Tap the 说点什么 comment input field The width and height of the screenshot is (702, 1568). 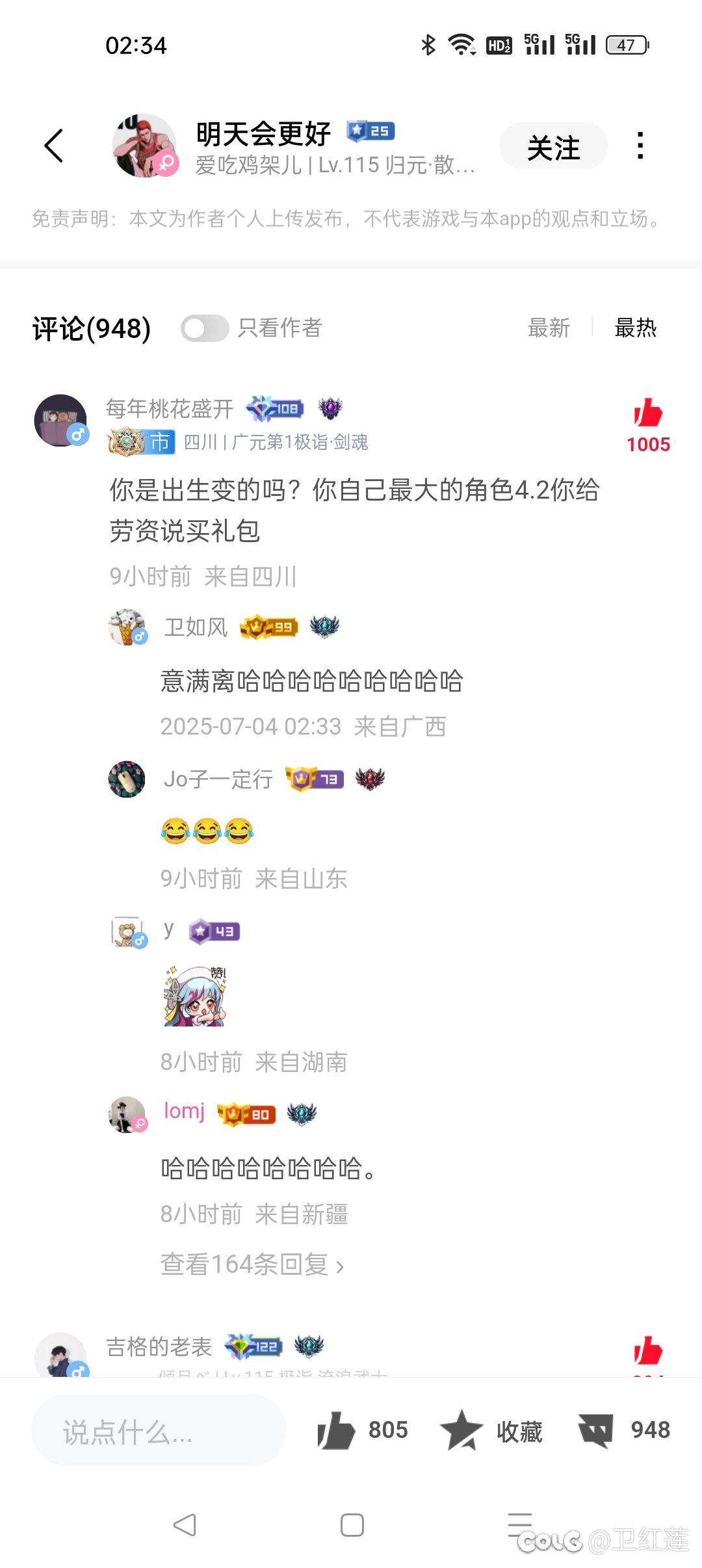[159, 1430]
